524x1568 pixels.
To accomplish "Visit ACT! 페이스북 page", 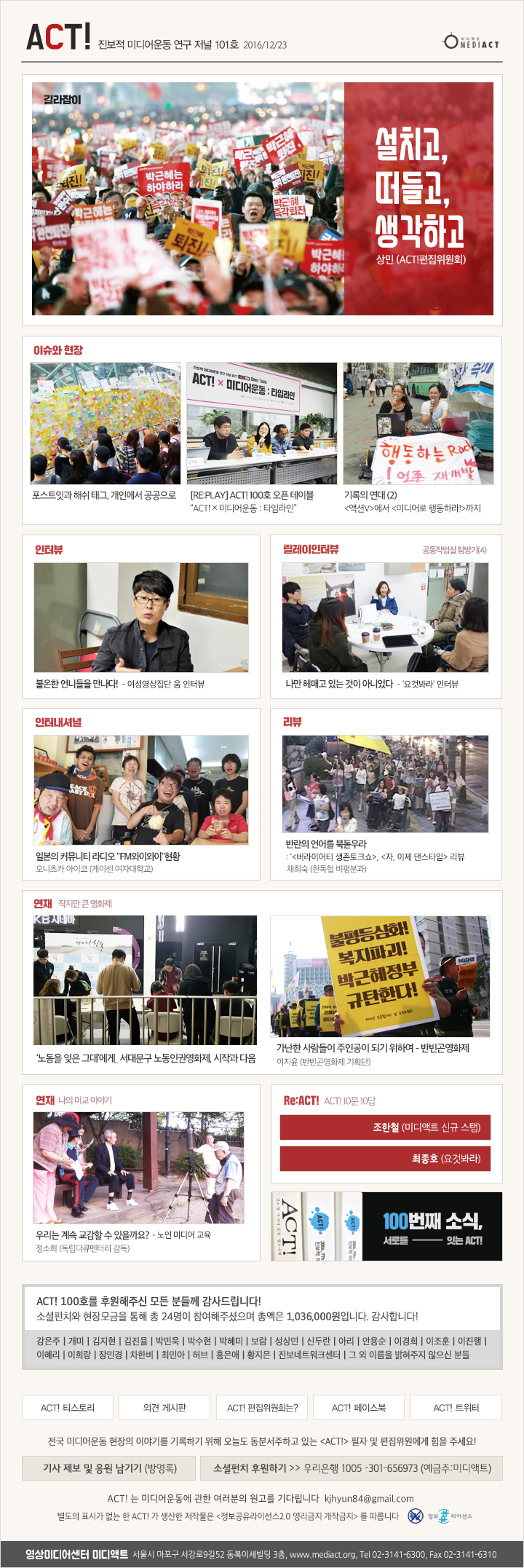I will [359, 1408].
